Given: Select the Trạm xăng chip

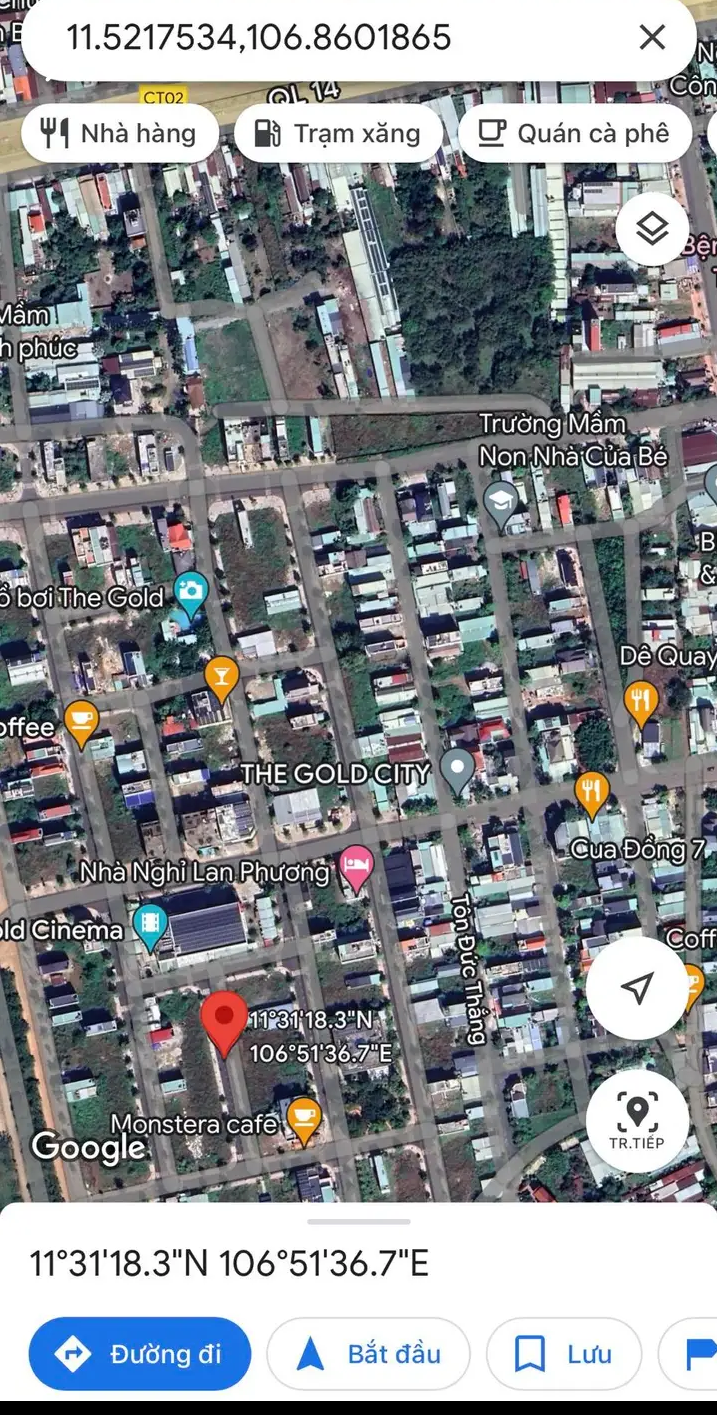Looking at the screenshot, I should pos(338,133).
